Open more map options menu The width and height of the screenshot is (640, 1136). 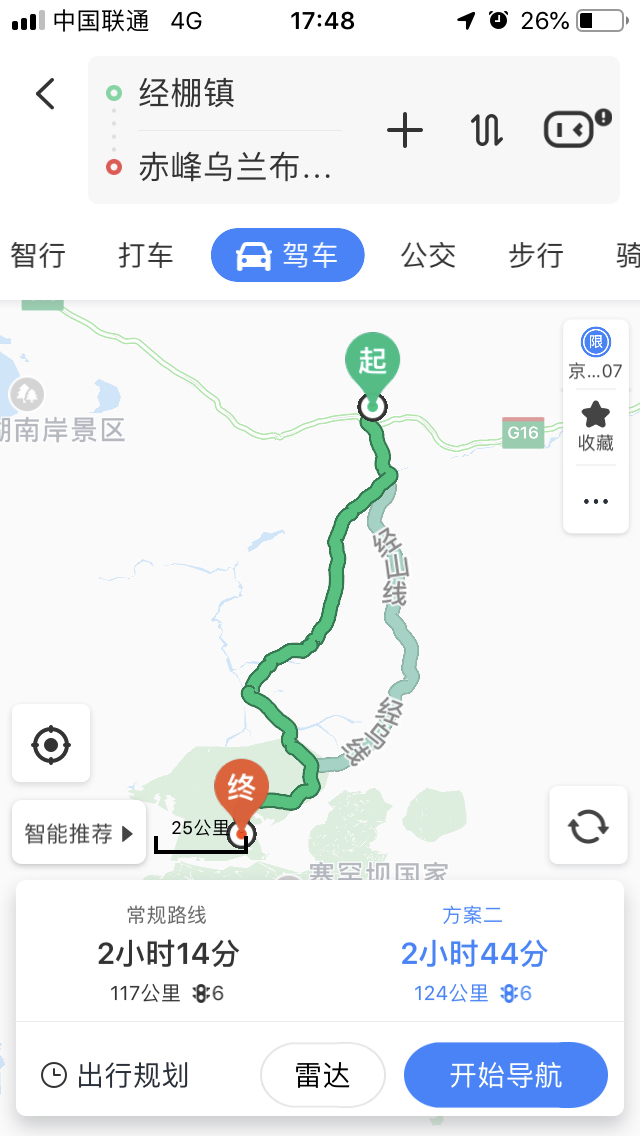pyautogui.click(x=596, y=501)
